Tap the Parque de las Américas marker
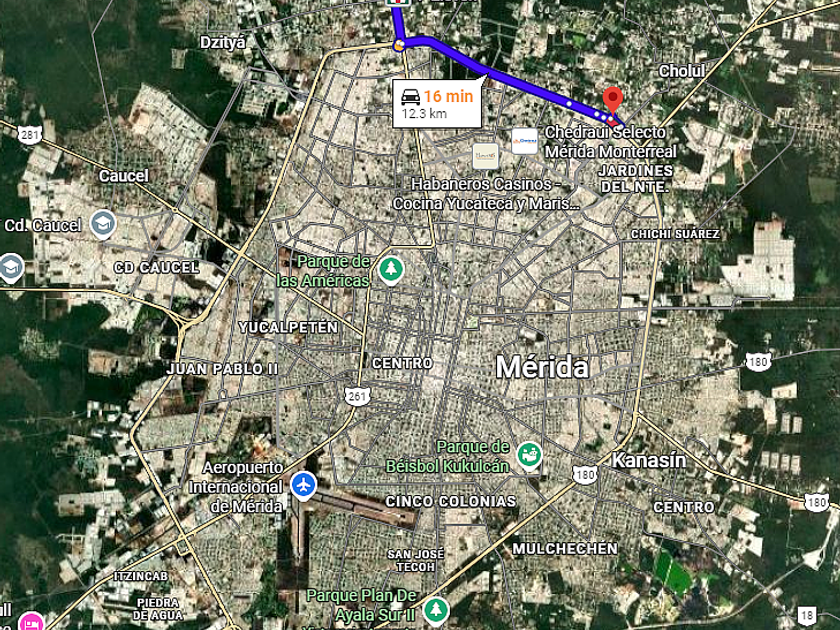Image resolution: width=840 pixels, height=630 pixels. 390,268
